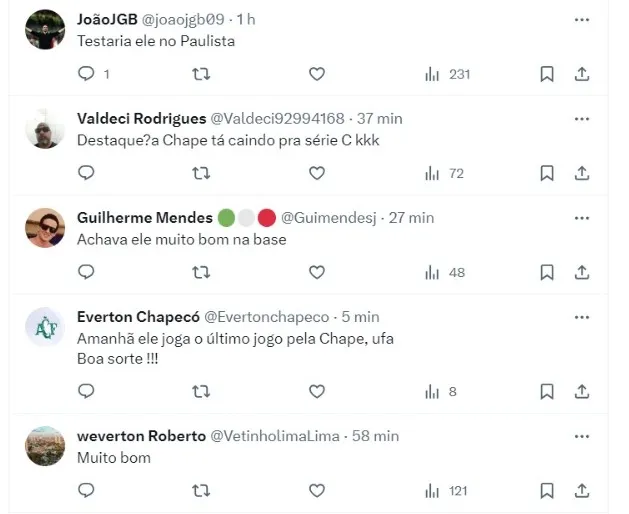Open overflow menu on Valdeci Rodrigues's tweet
The height and width of the screenshot is (514, 629).
click(x=581, y=119)
